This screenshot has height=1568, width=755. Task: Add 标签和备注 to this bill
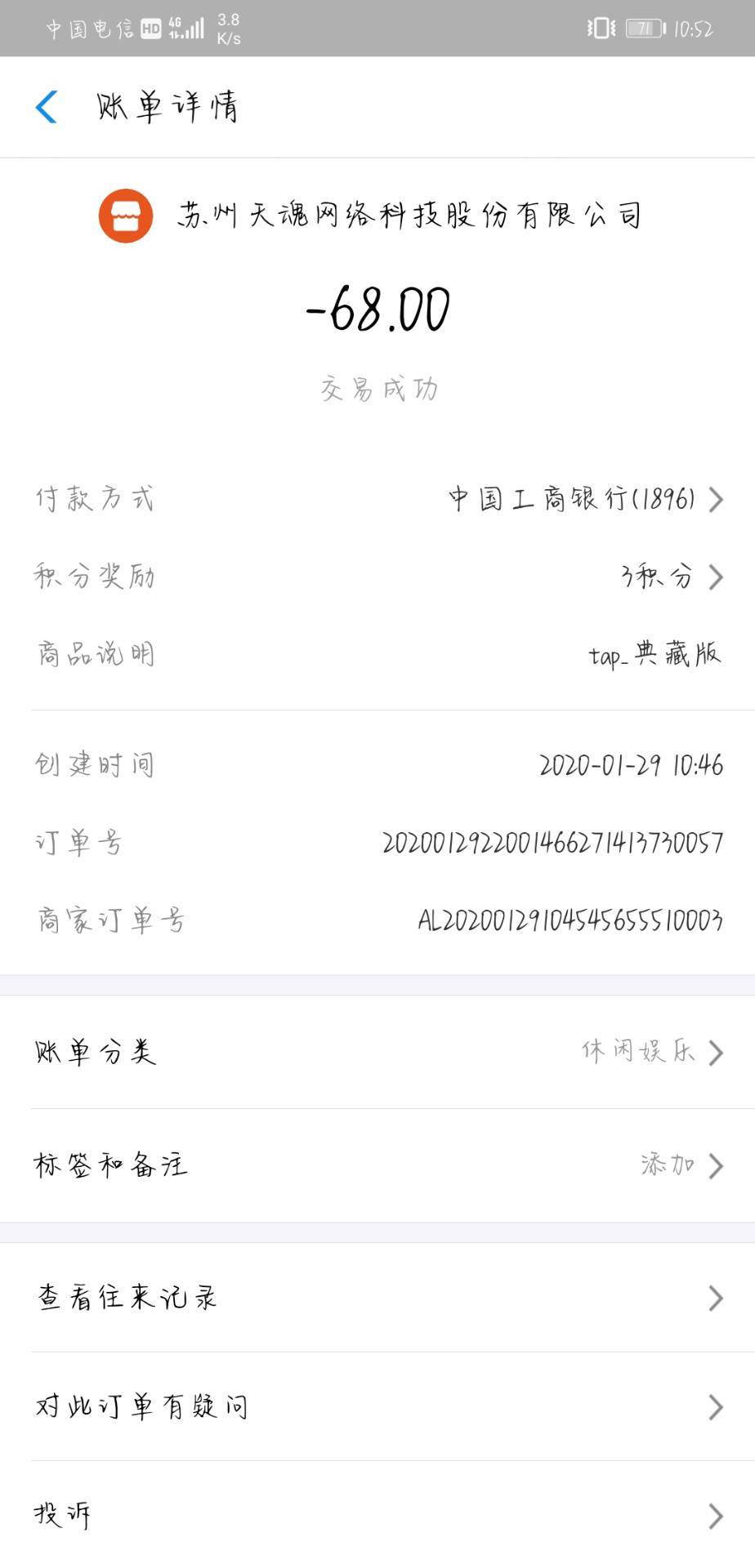pyautogui.click(x=377, y=1165)
